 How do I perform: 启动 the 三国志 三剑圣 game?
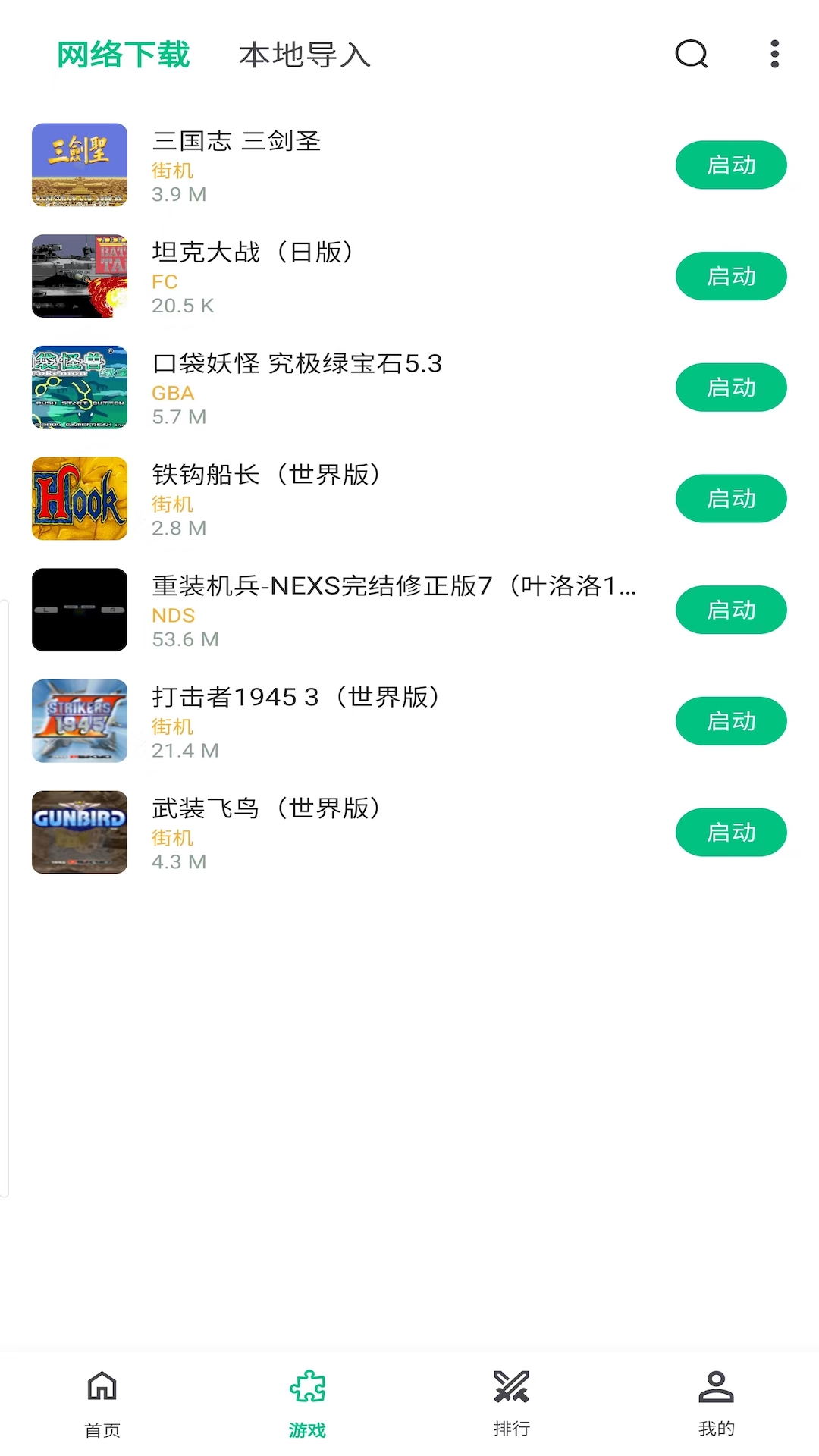tap(730, 165)
